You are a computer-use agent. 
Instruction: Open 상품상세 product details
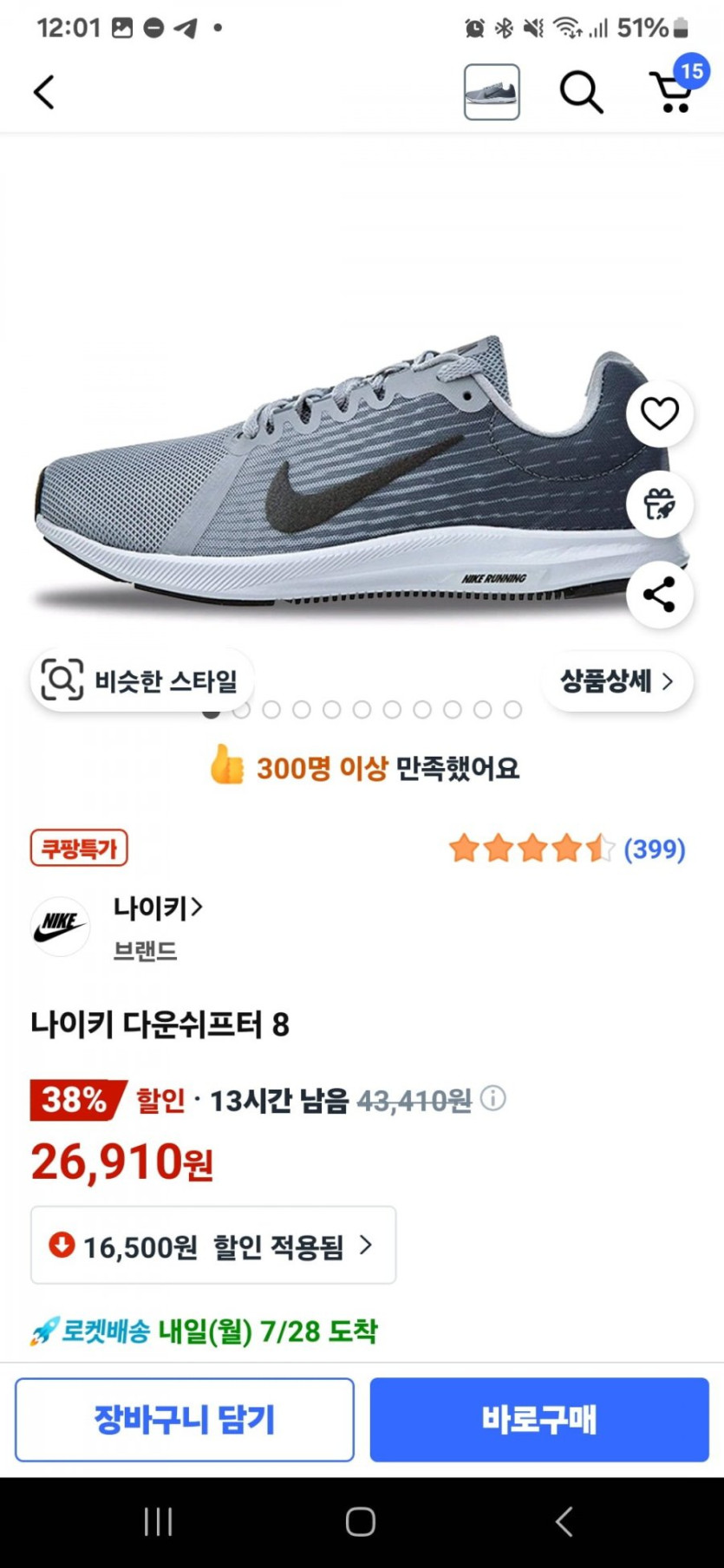pos(616,681)
